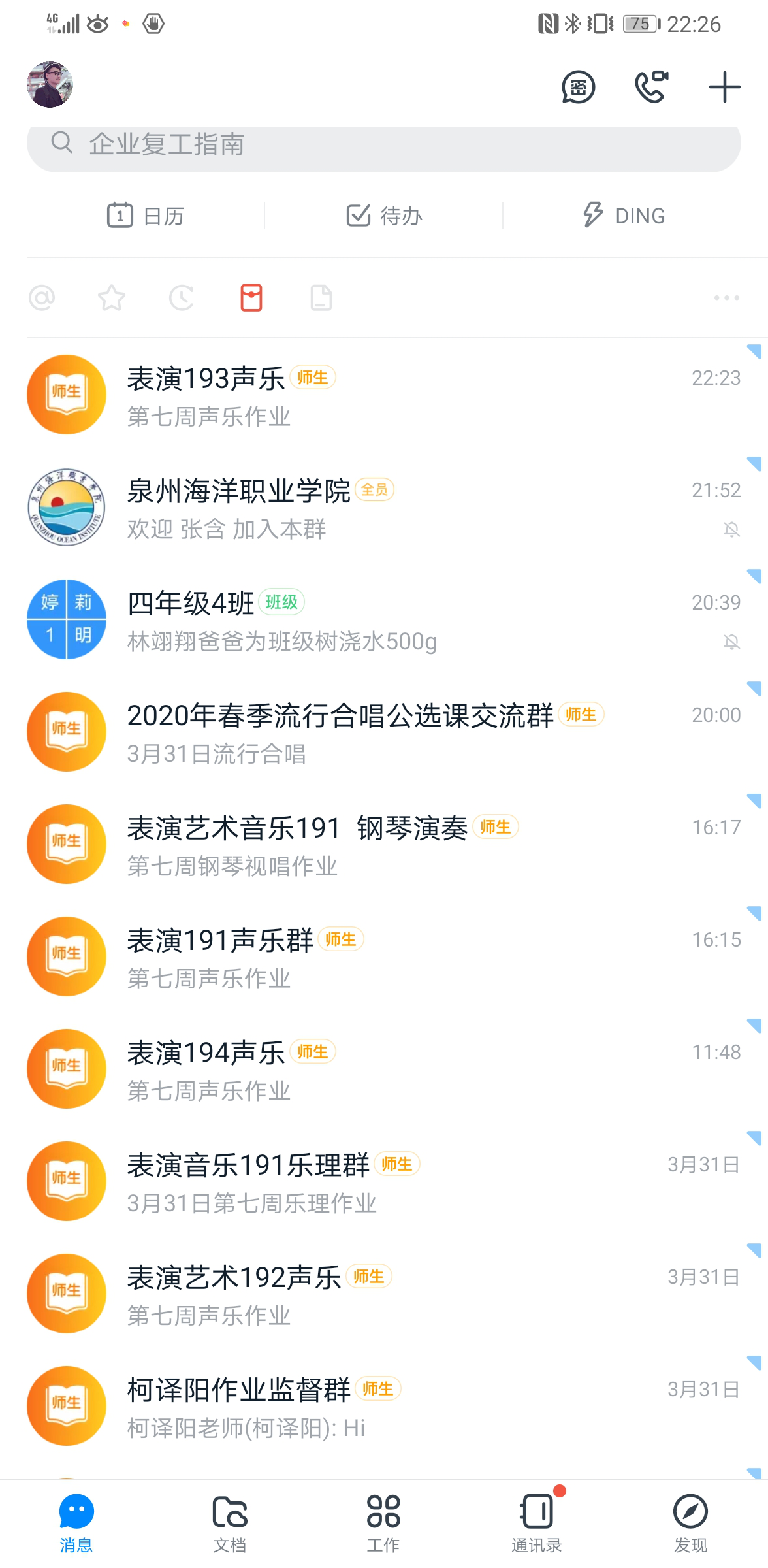
Task: Filter messages by @ mentions
Action: click(x=42, y=298)
